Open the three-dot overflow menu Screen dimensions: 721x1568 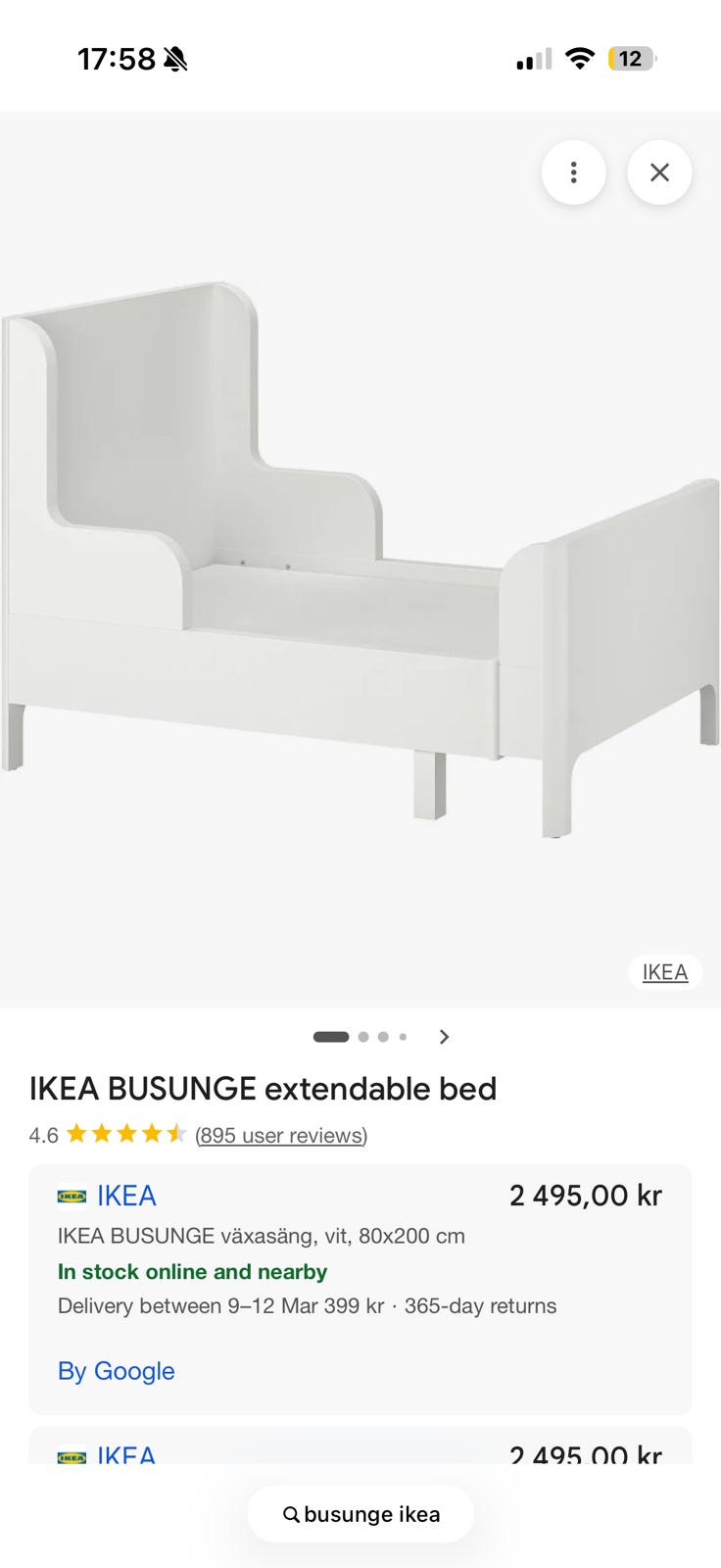(573, 172)
